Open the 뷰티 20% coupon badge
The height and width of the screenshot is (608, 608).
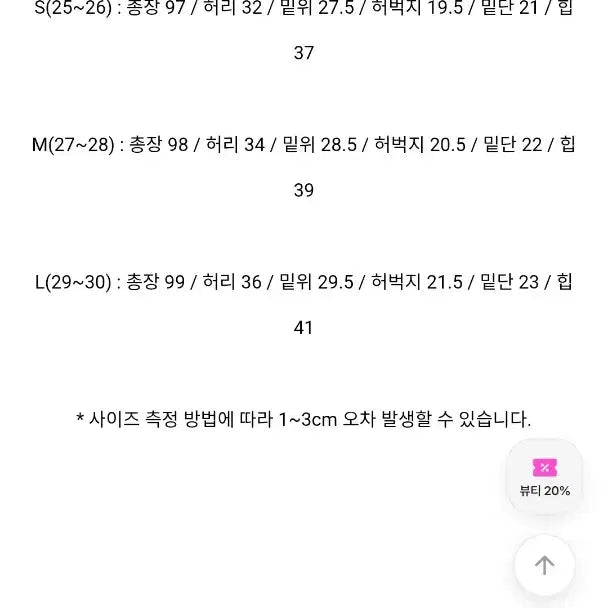click(544, 477)
